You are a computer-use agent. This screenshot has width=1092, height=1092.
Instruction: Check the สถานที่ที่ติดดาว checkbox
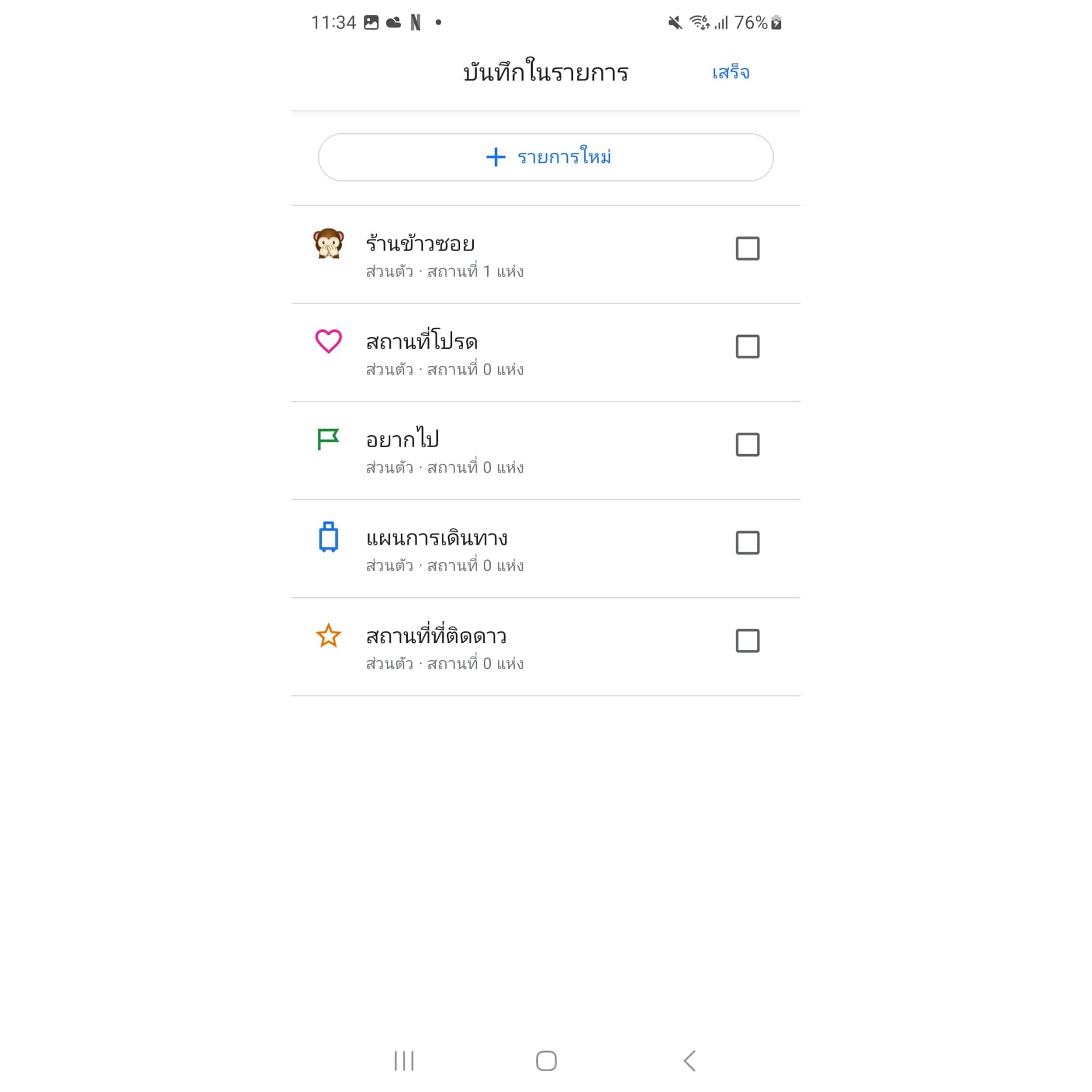click(747, 640)
